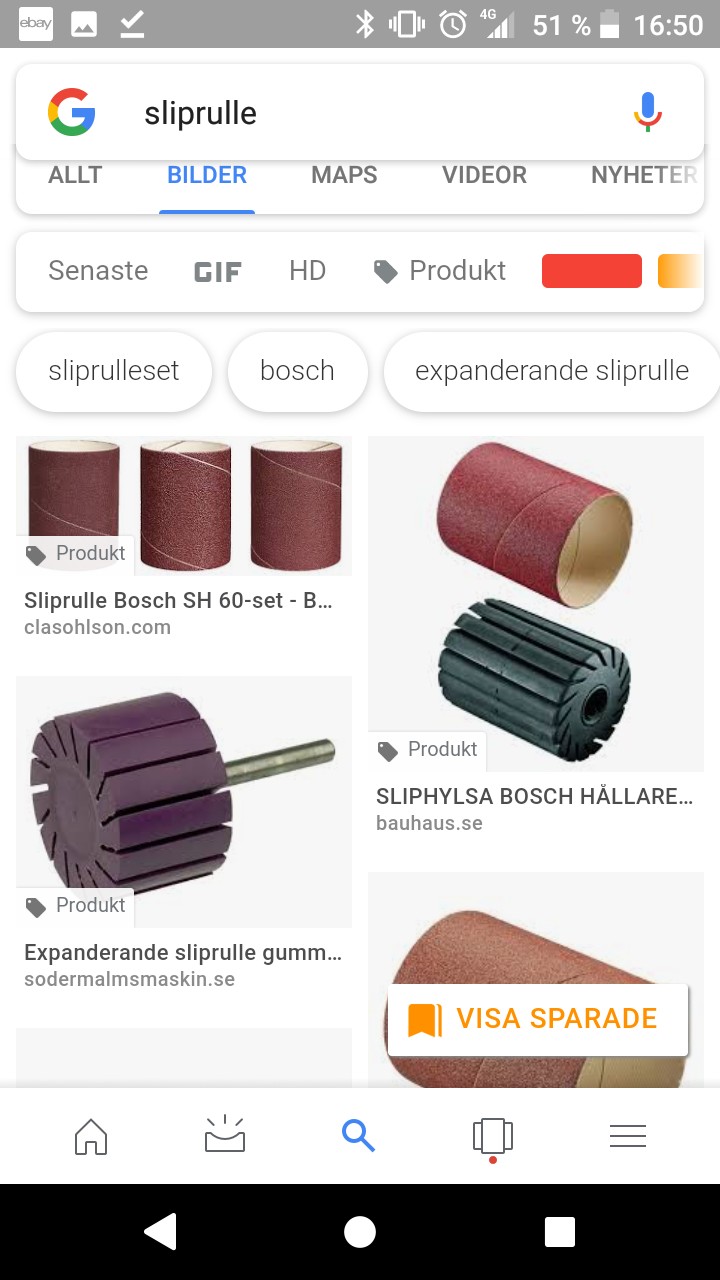720x1280 pixels.
Task: Switch to the ALLT tab
Action: 75,175
